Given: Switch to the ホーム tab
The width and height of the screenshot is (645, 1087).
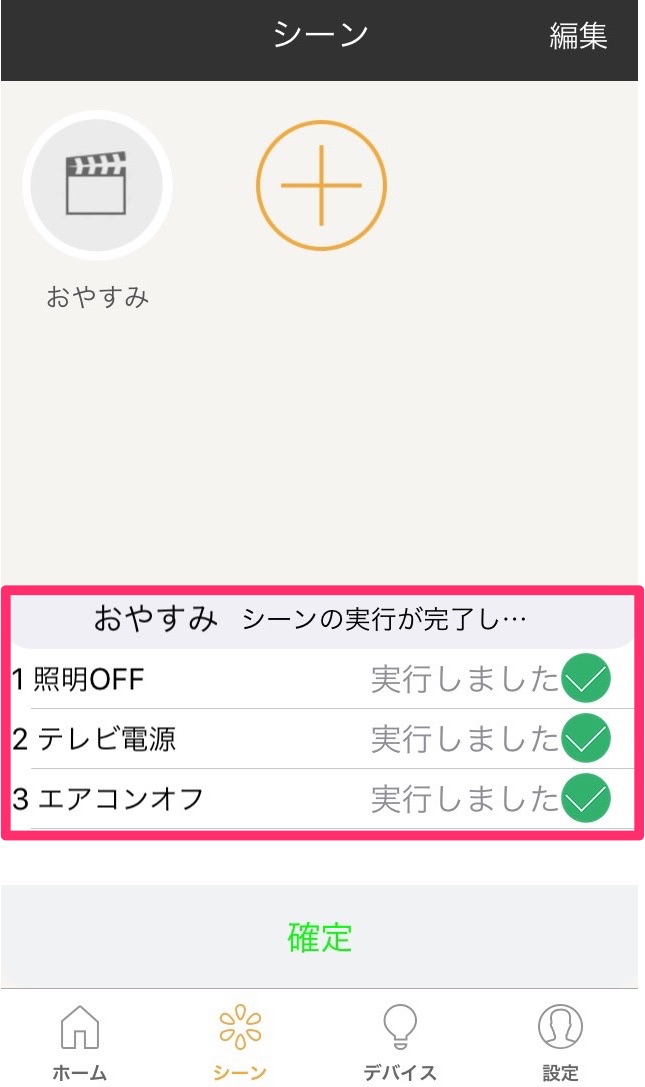Looking at the screenshot, I should click(80, 1043).
